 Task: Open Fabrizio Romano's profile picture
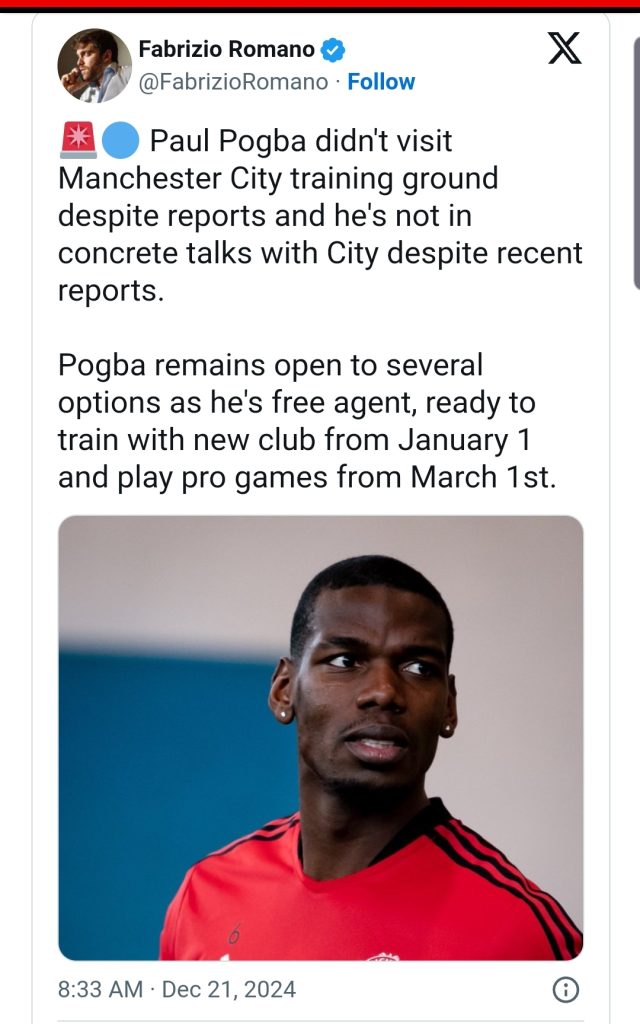[x=95, y=66]
